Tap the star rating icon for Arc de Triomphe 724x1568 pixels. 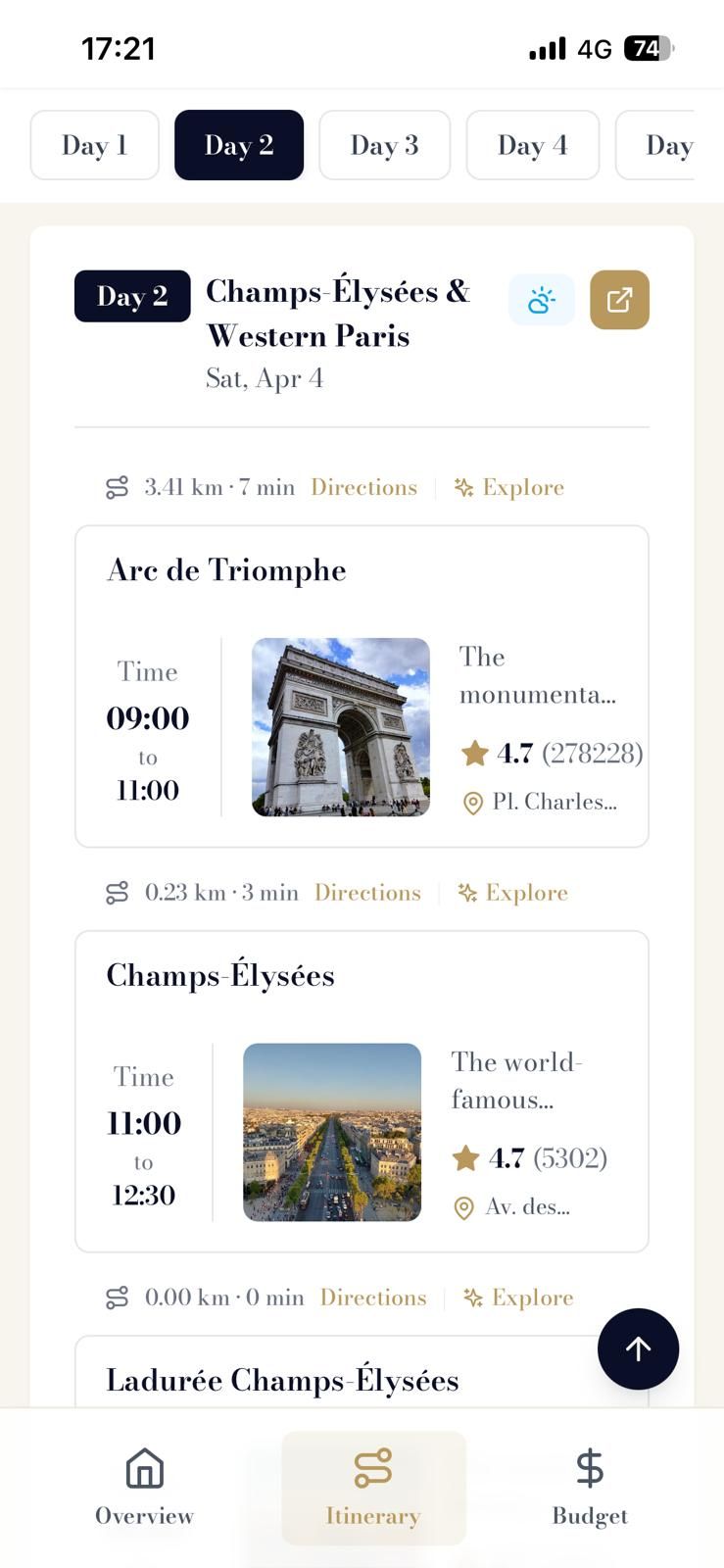coord(476,754)
